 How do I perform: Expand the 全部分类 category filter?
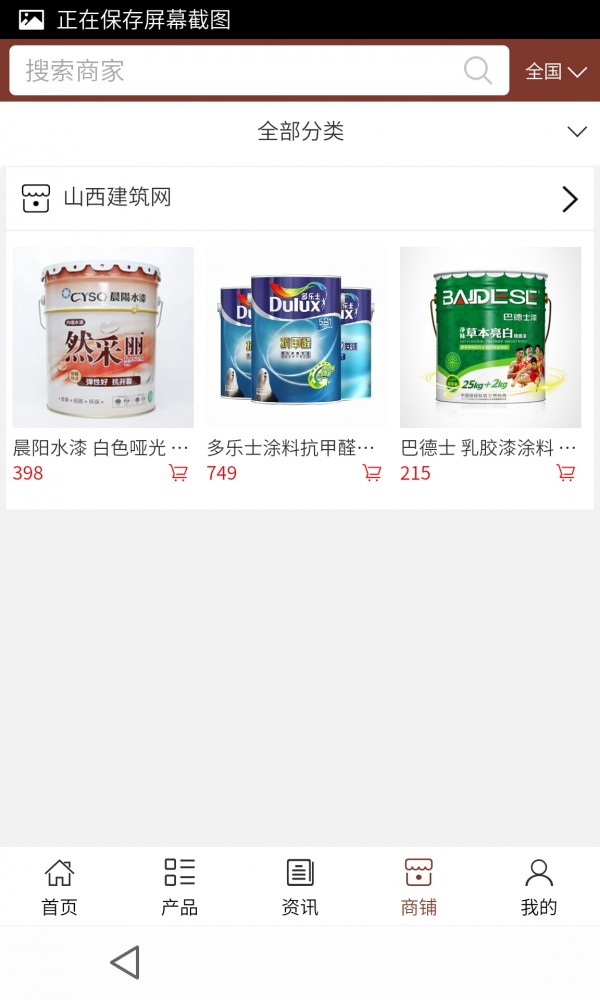300,132
